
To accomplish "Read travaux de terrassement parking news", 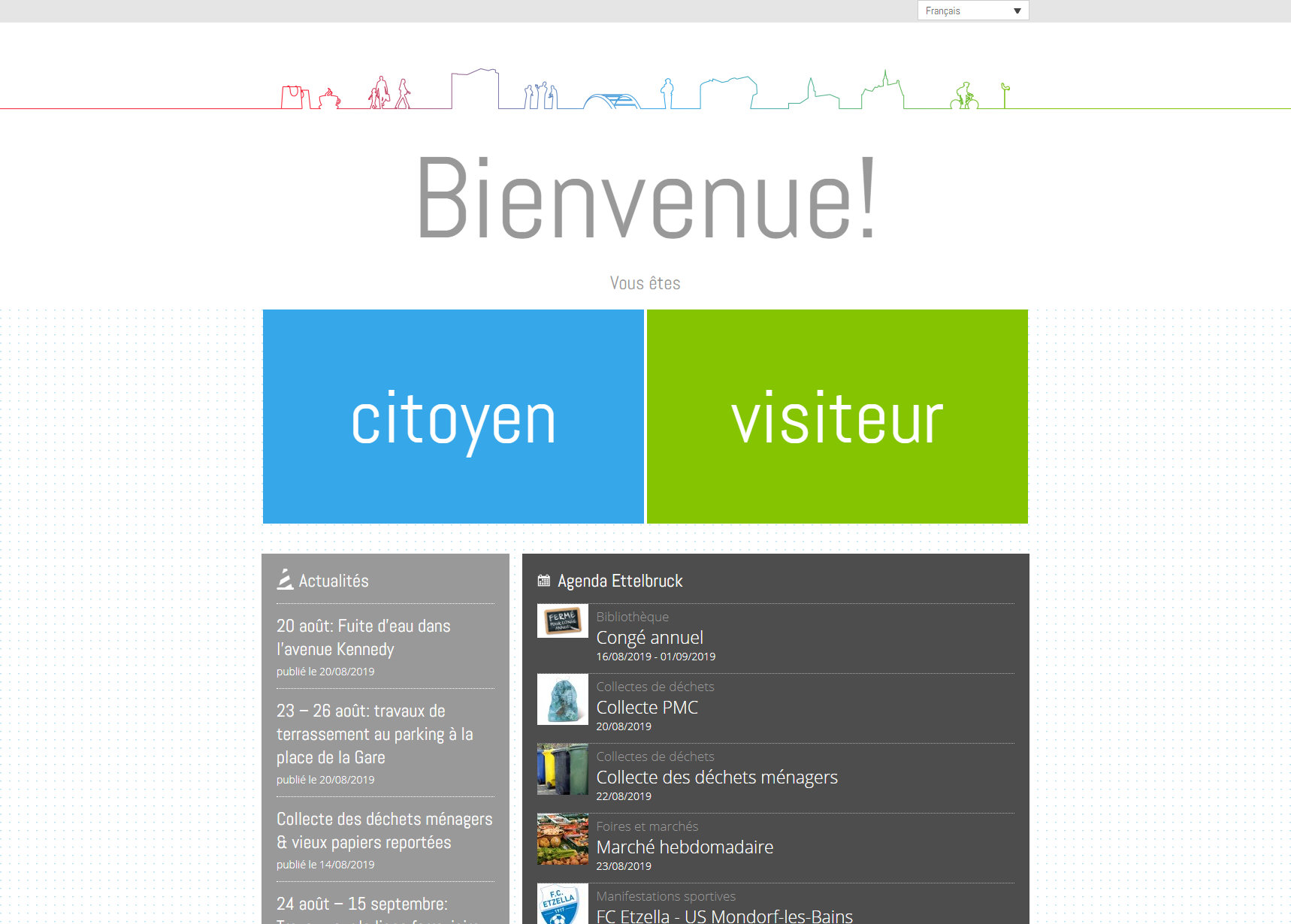I will (374, 733).
